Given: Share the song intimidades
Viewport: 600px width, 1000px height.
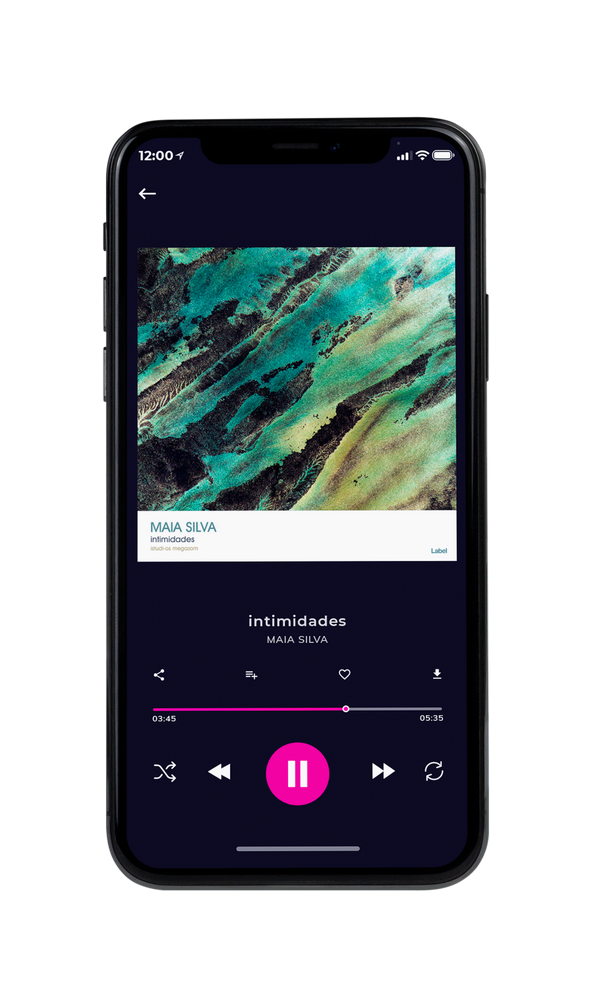Looking at the screenshot, I should 159,675.
